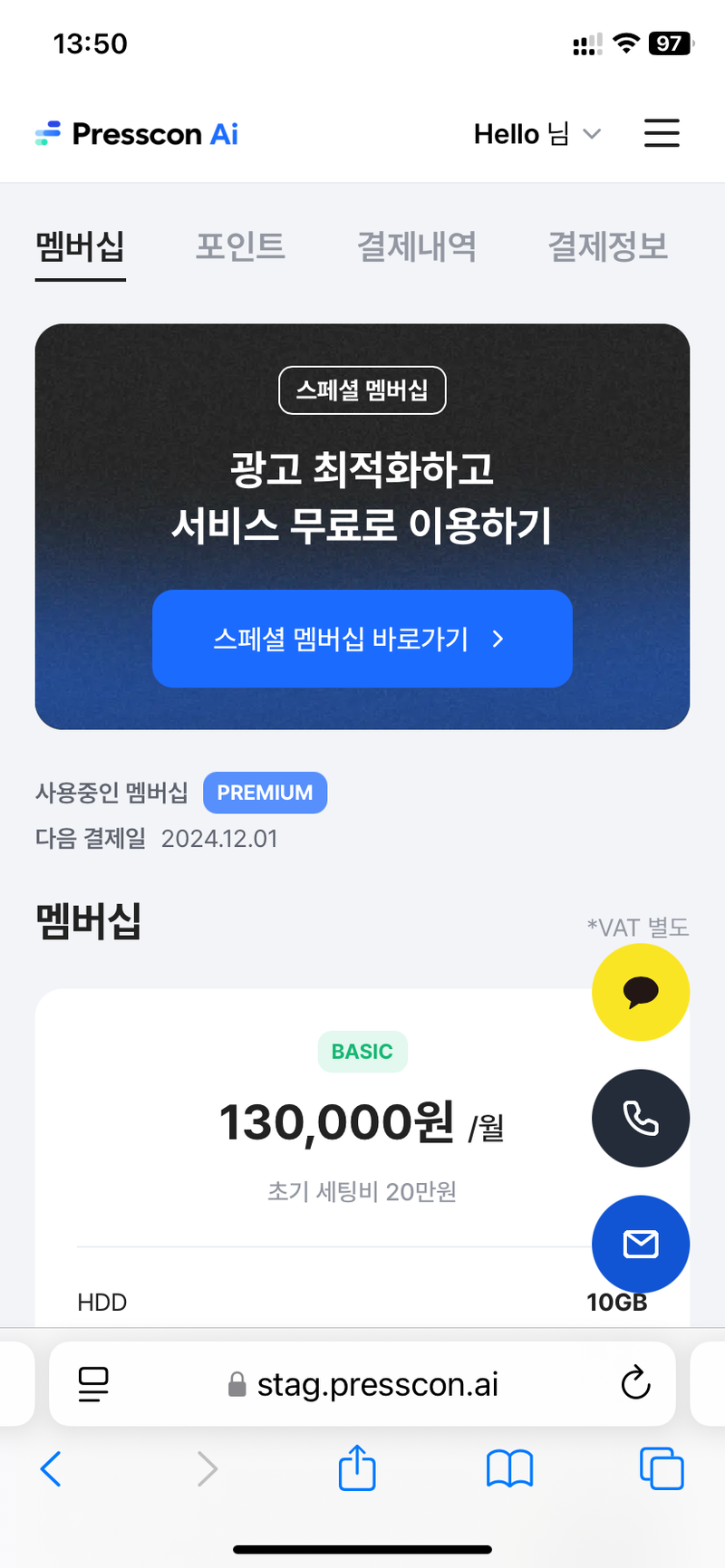
Task: Open Safari page settings icon
Action: pyautogui.click(x=93, y=1383)
